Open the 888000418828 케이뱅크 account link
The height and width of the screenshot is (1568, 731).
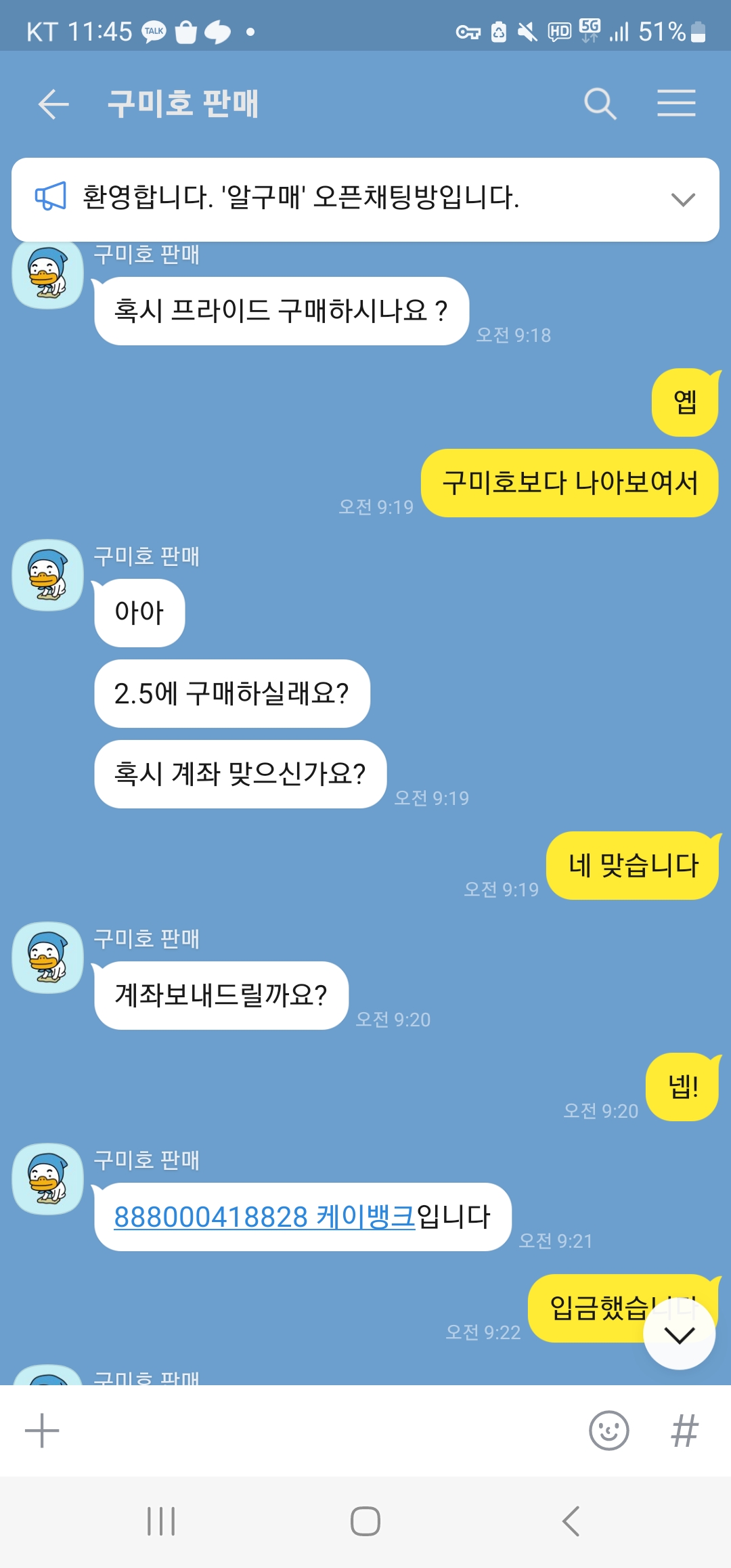[x=264, y=1217]
